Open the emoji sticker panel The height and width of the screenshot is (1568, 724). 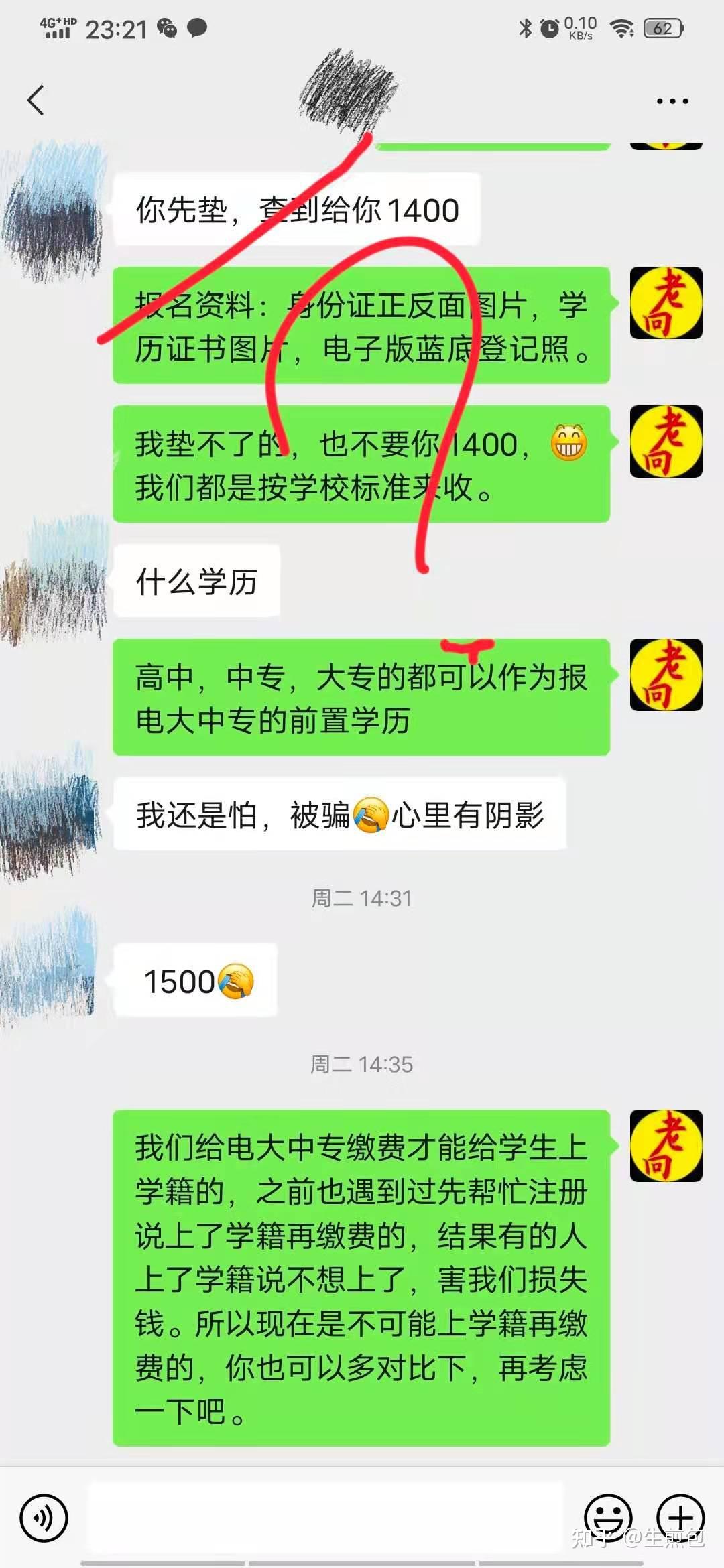608,1518
